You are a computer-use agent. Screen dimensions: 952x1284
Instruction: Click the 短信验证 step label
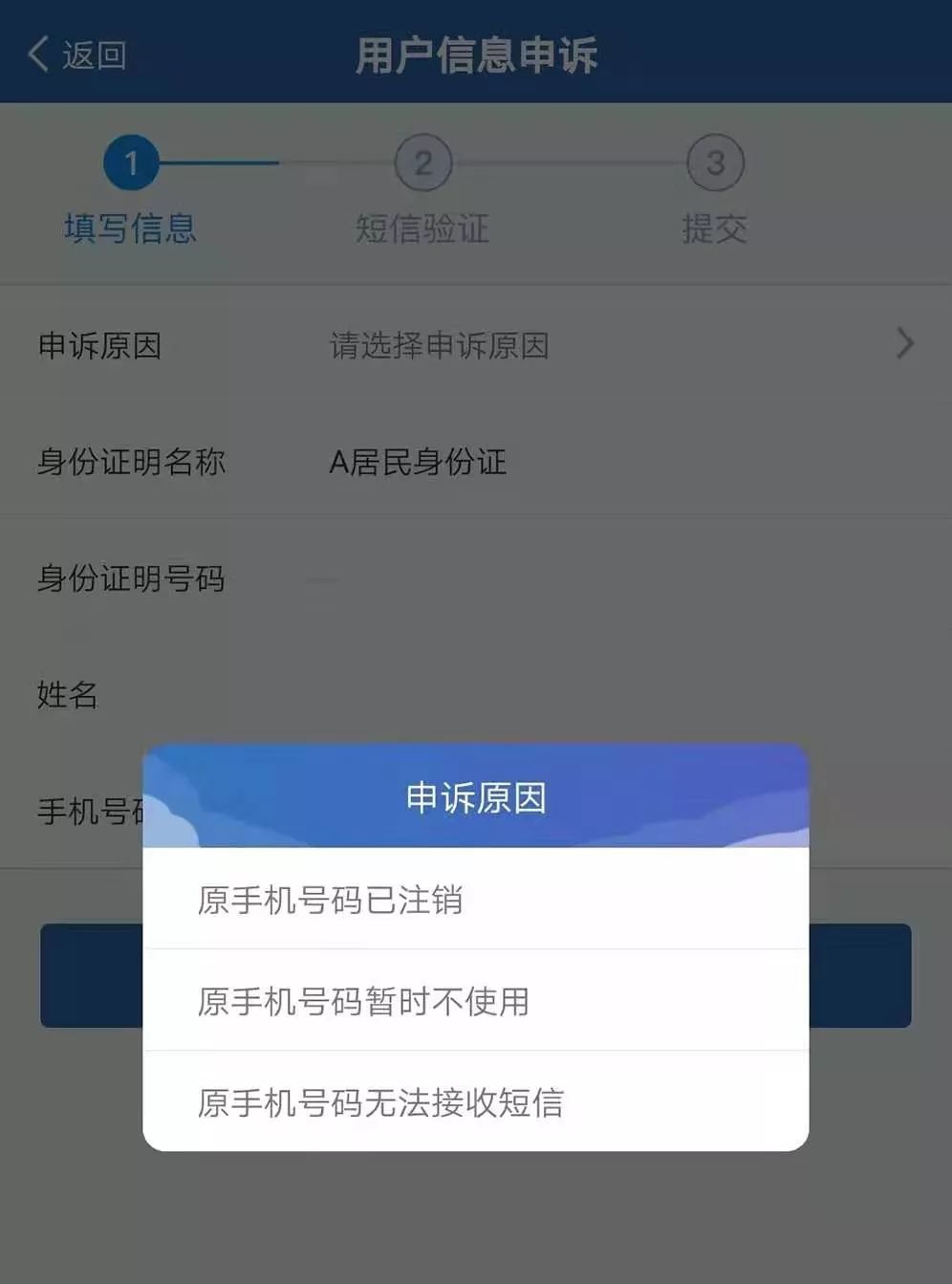[x=422, y=229]
